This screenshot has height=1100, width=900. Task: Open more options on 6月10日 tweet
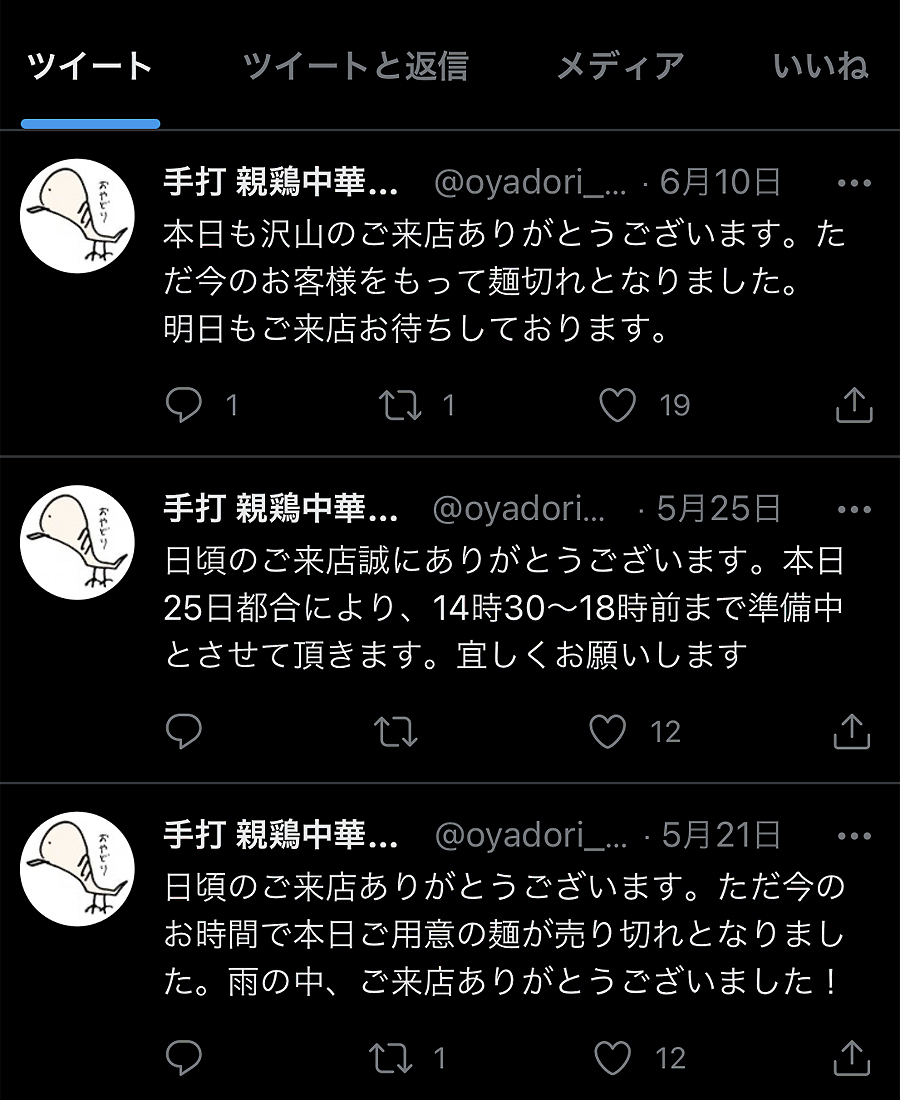pos(854,184)
